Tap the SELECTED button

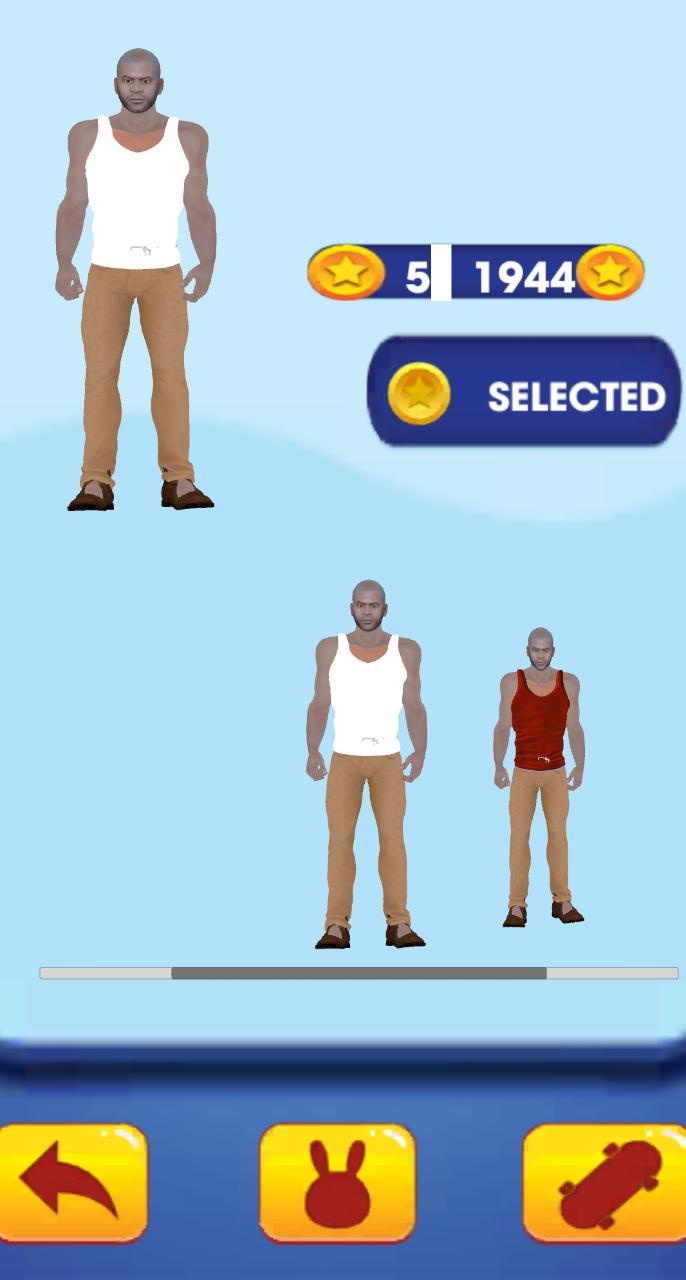524,392
